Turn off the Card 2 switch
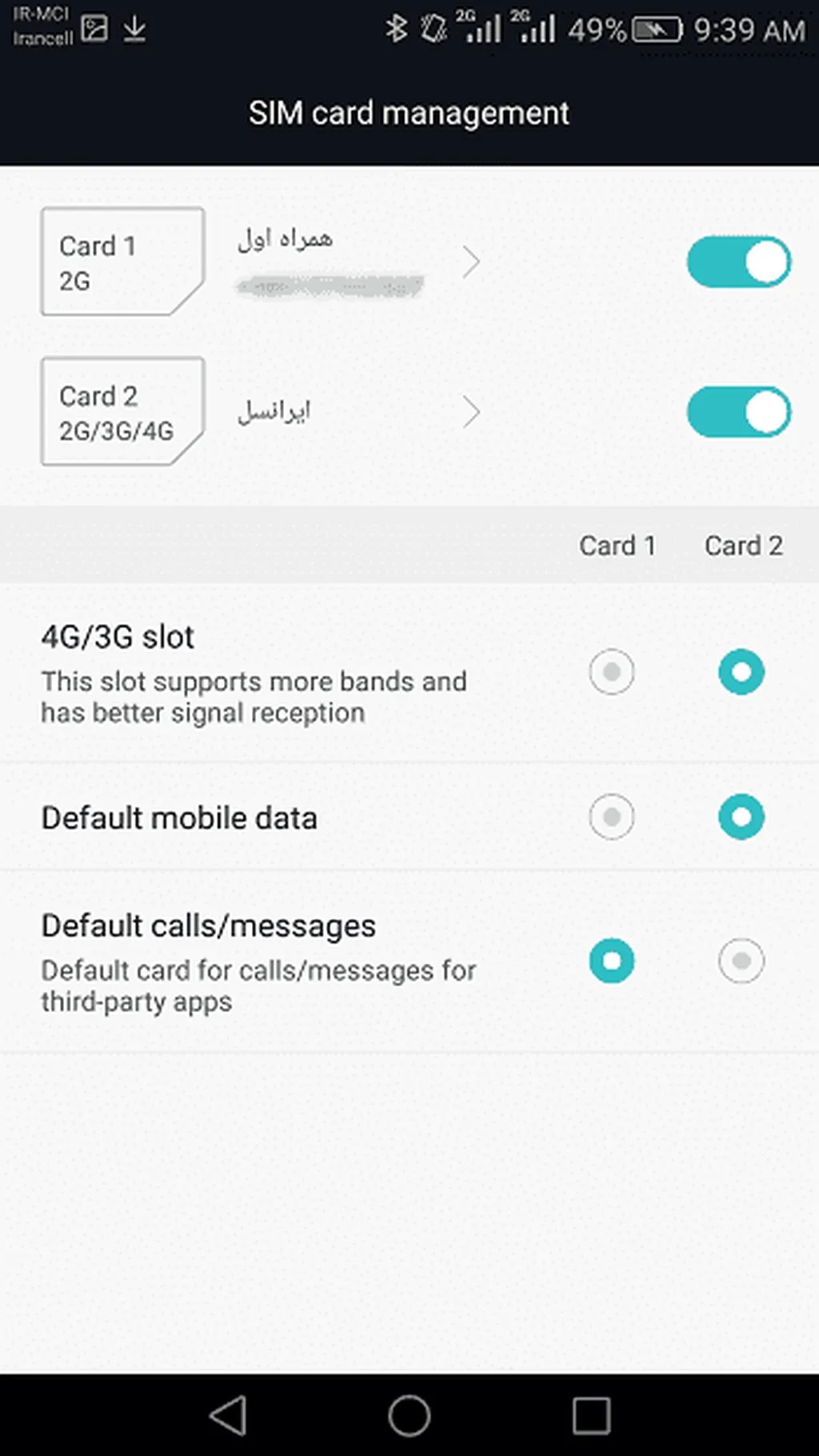Viewport: 819px width, 1456px height. click(x=738, y=412)
